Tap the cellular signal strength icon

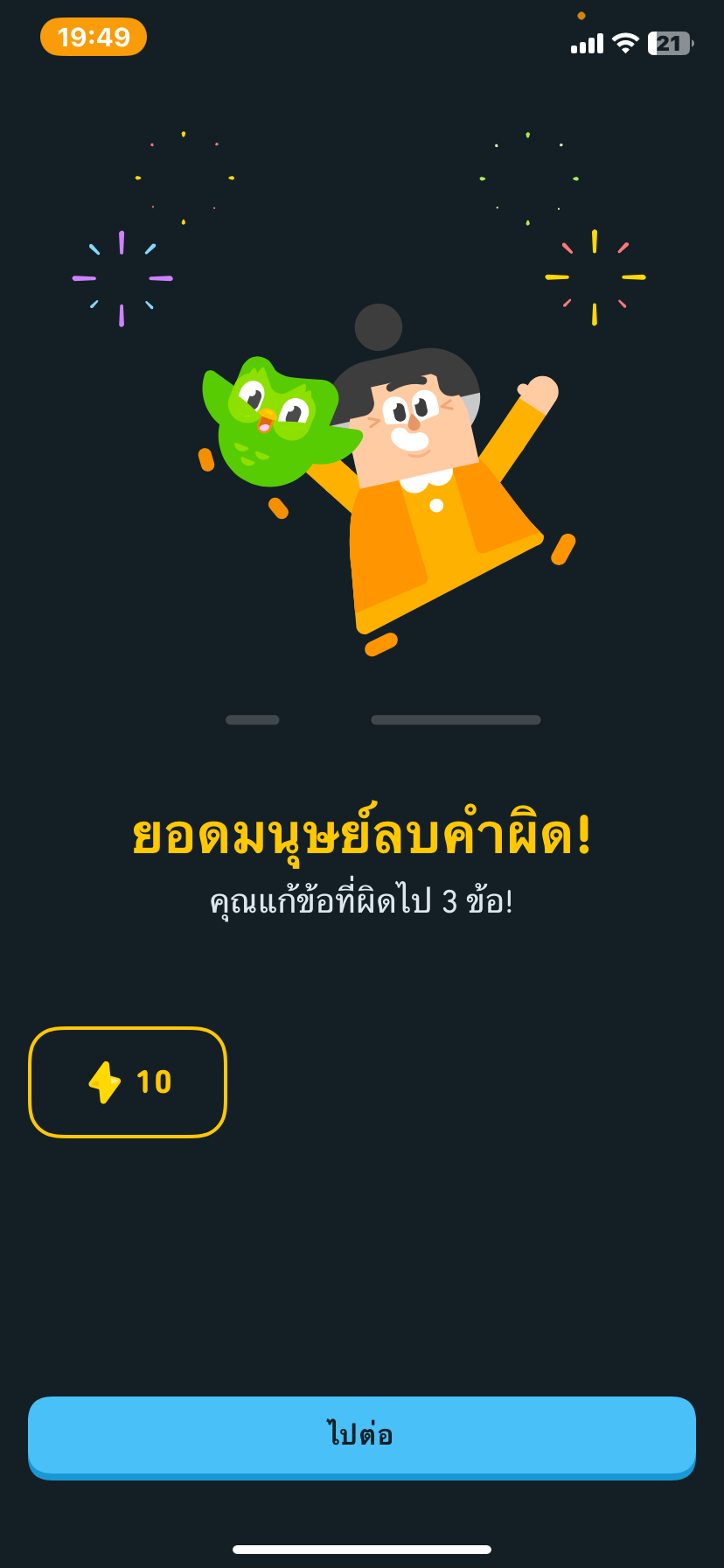pyautogui.click(x=586, y=42)
